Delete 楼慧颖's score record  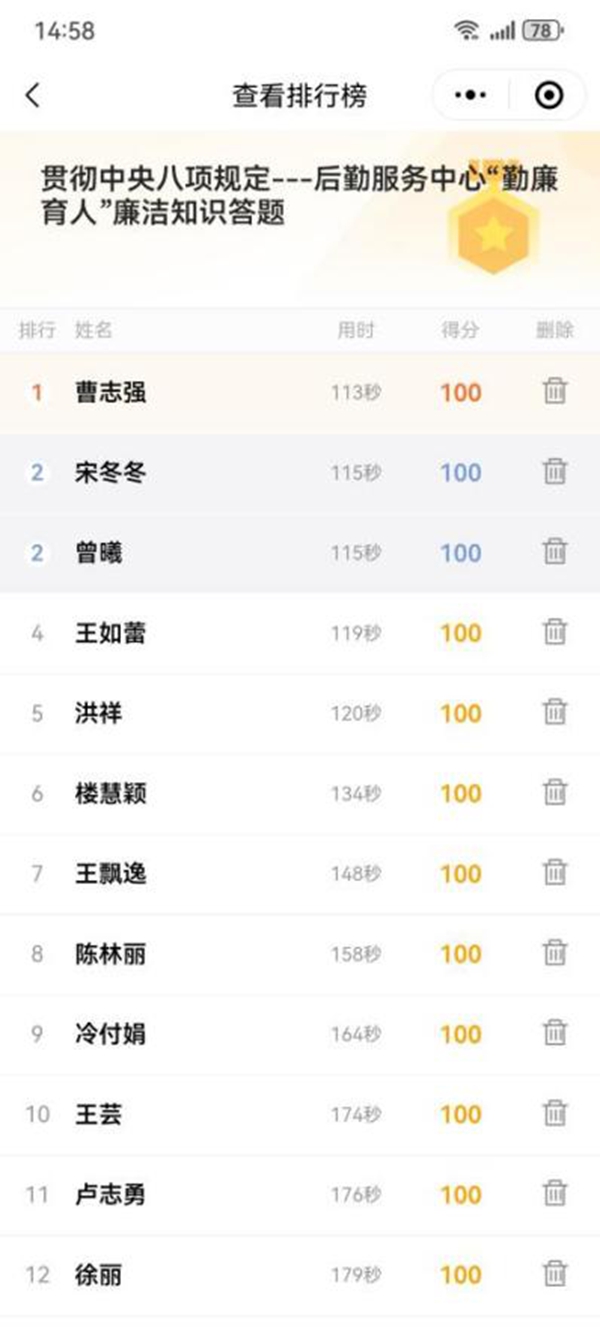[x=555, y=792]
